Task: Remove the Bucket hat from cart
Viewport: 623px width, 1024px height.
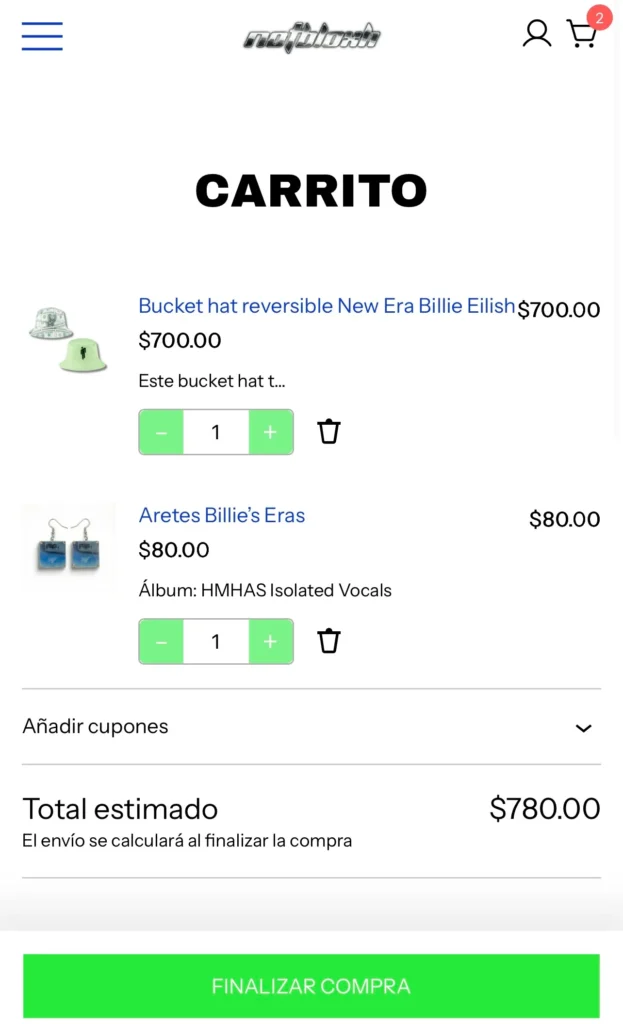Action: pyautogui.click(x=329, y=432)
